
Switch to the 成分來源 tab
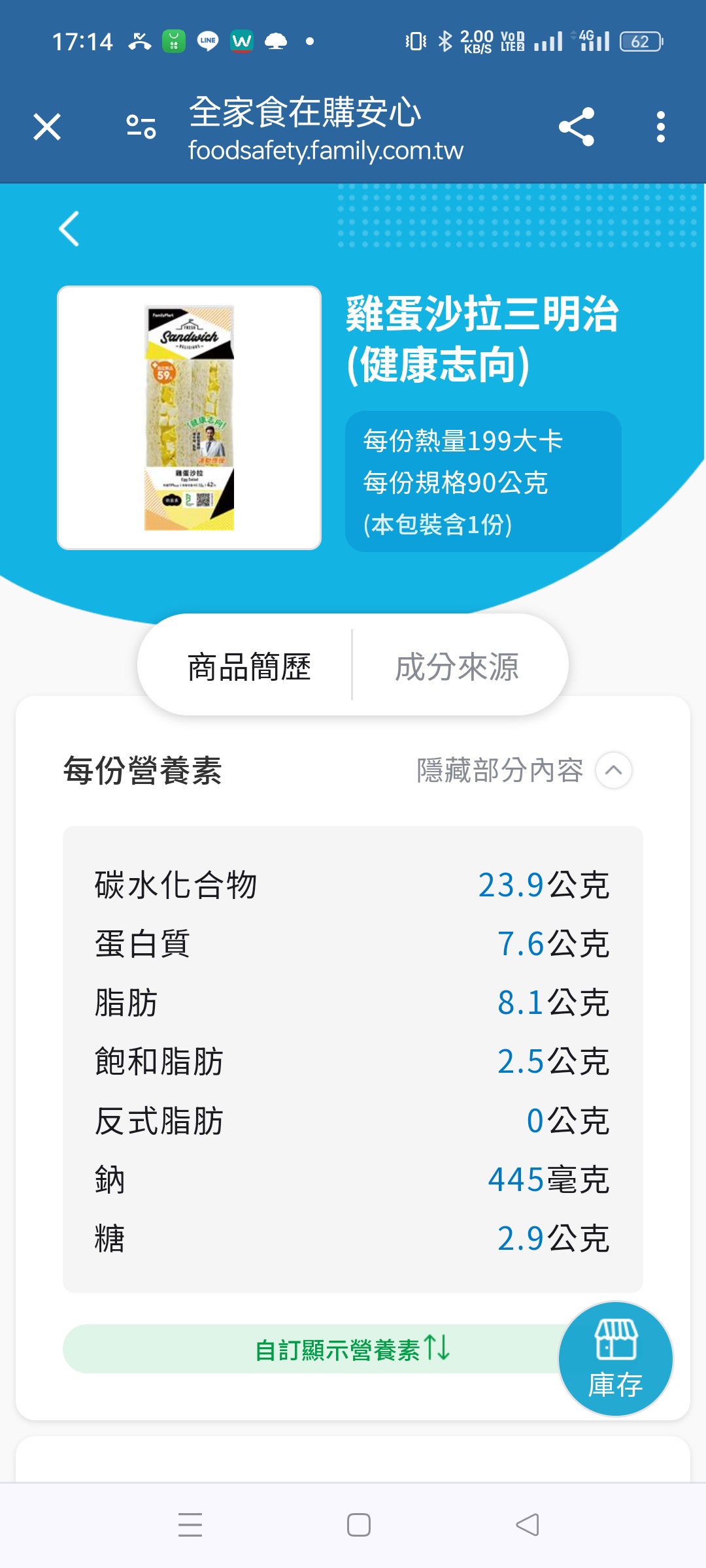point(457,666)
